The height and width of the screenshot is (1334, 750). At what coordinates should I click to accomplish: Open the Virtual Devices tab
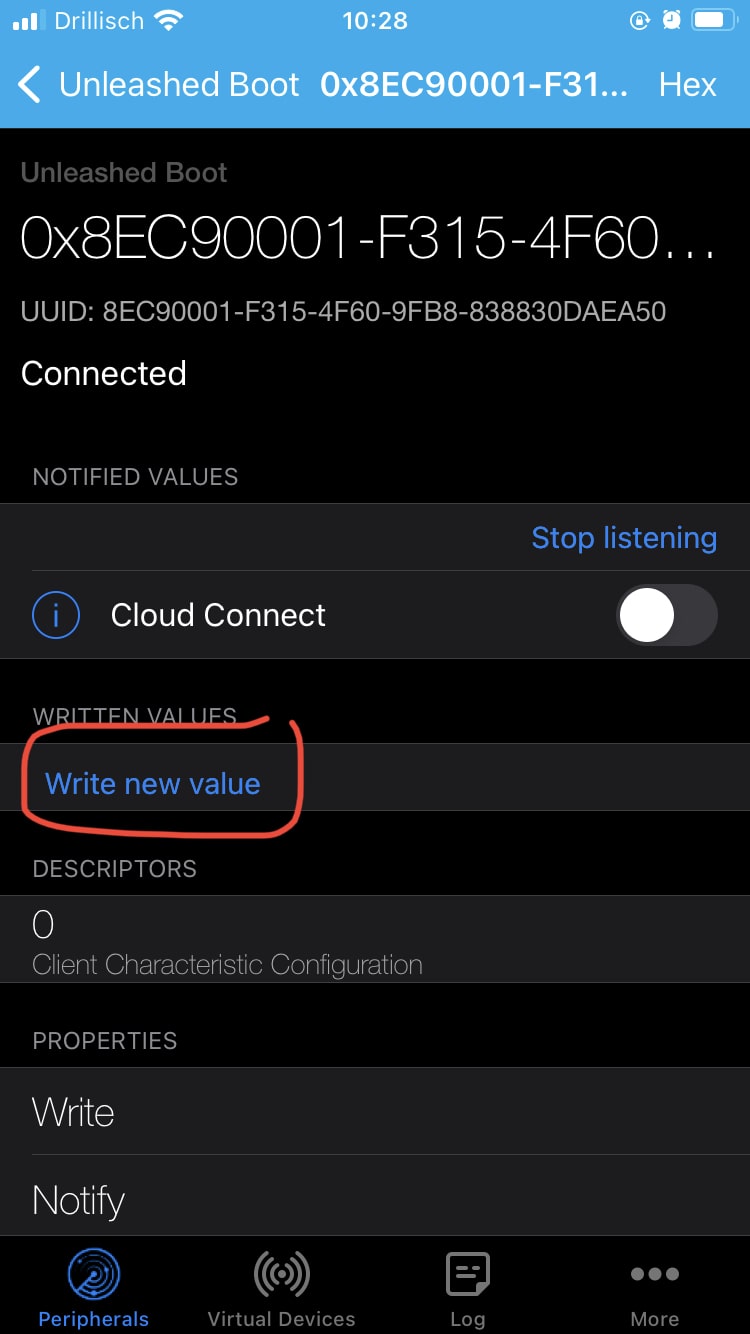point(281,1288)
